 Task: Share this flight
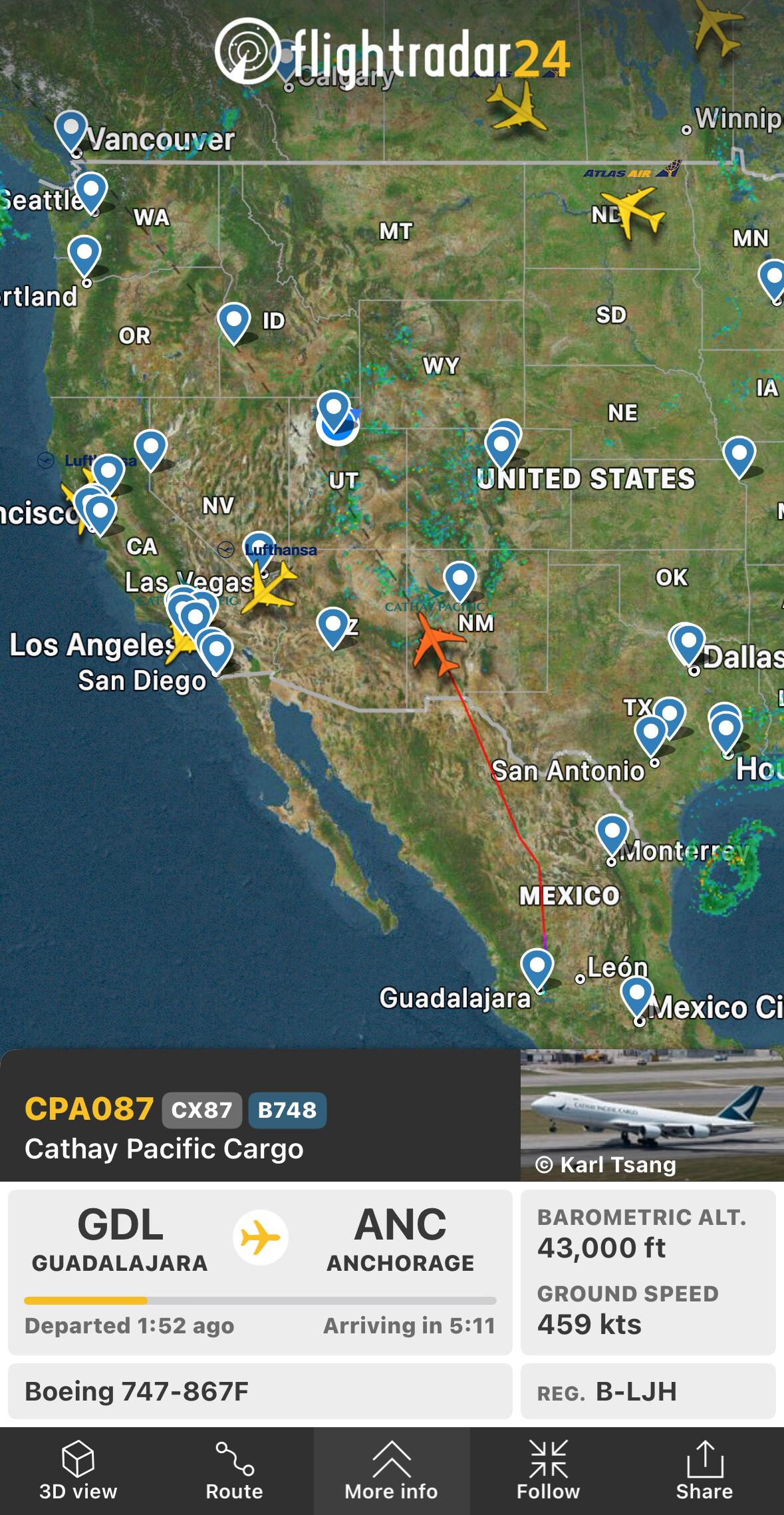coord(704,1470)
